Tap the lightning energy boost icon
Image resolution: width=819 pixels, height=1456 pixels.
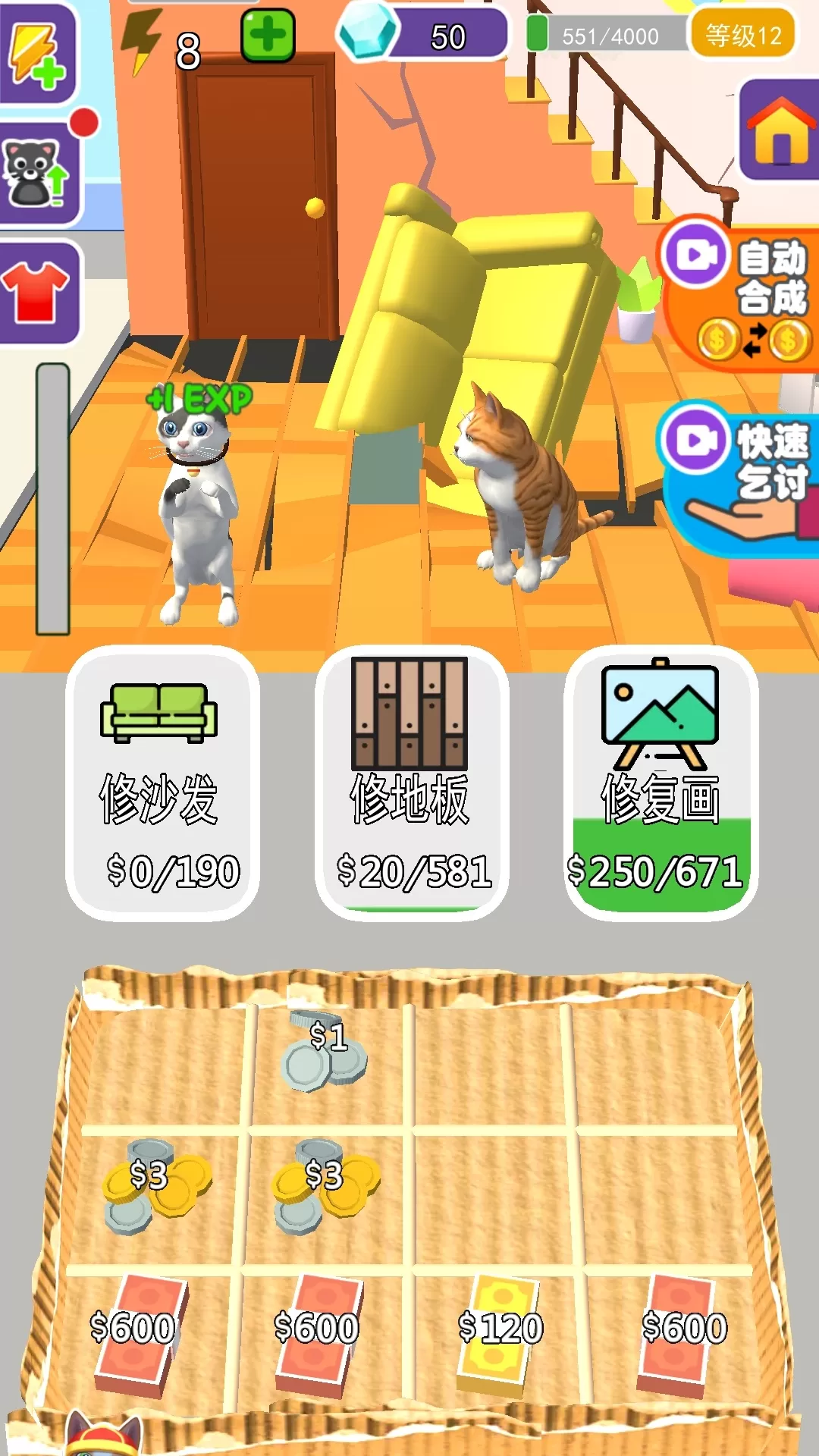tap(36, 52)
